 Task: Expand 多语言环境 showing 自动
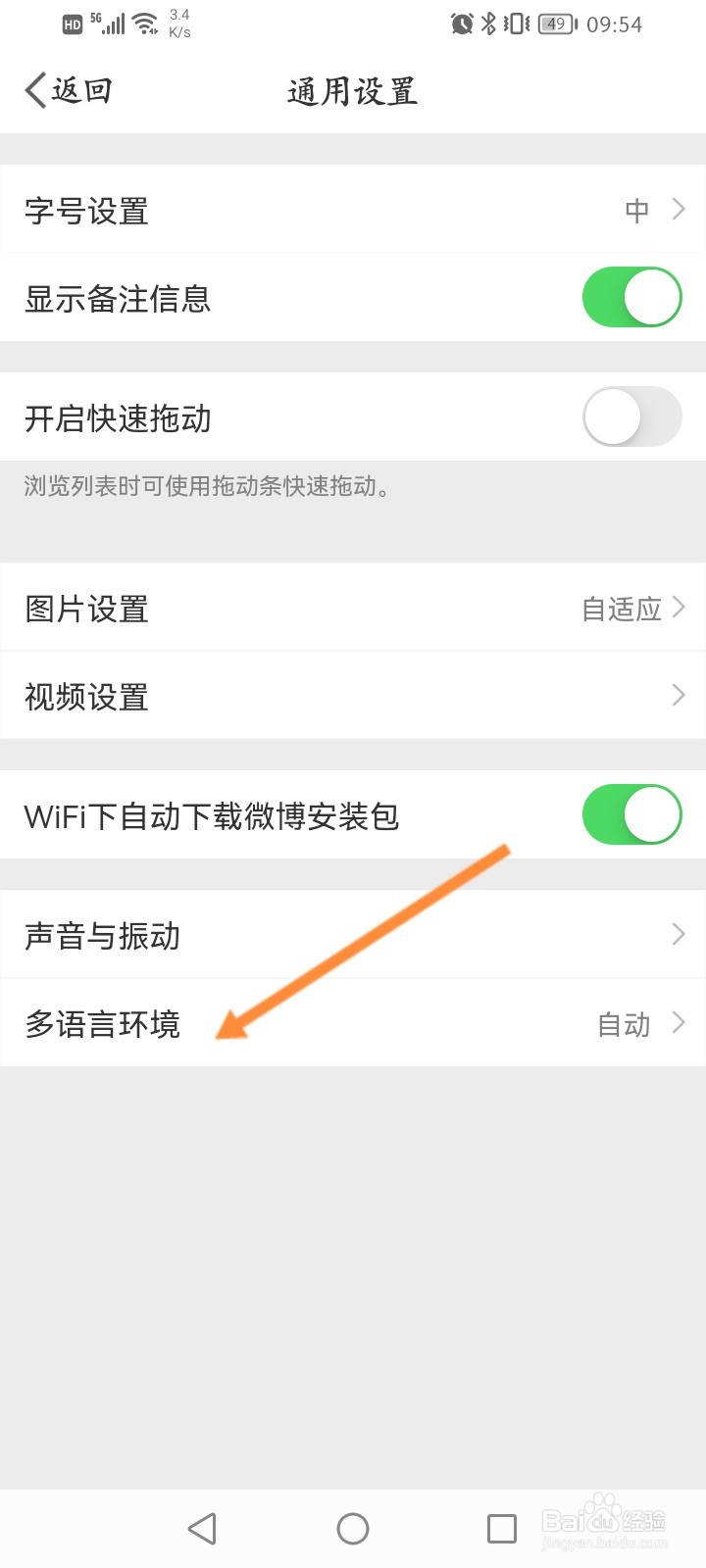[678, 1023]
